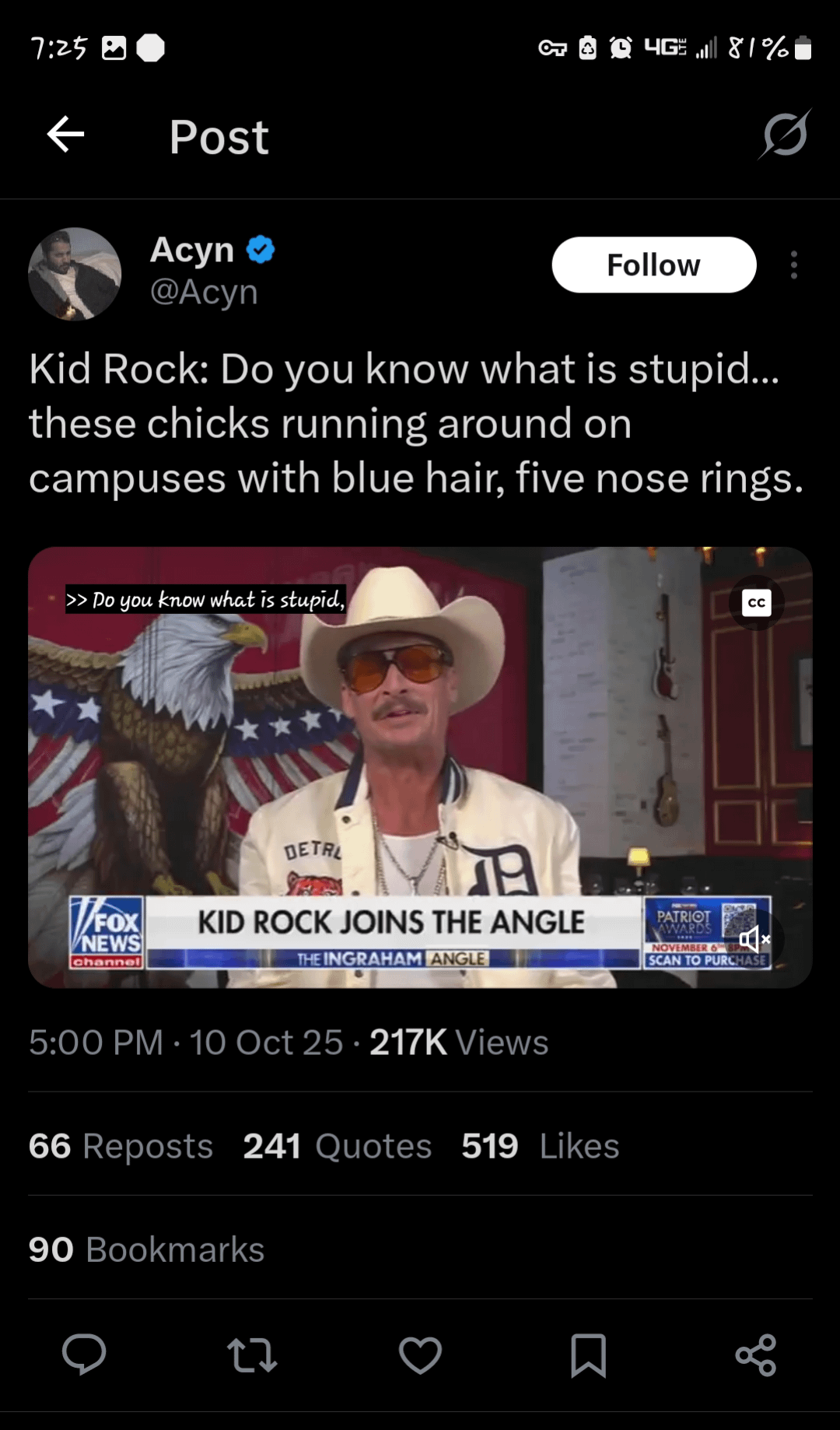The height and width of the screenshot is (1430, 840).
Task: Open Acyn's profile picture
Action: (75, 274)
